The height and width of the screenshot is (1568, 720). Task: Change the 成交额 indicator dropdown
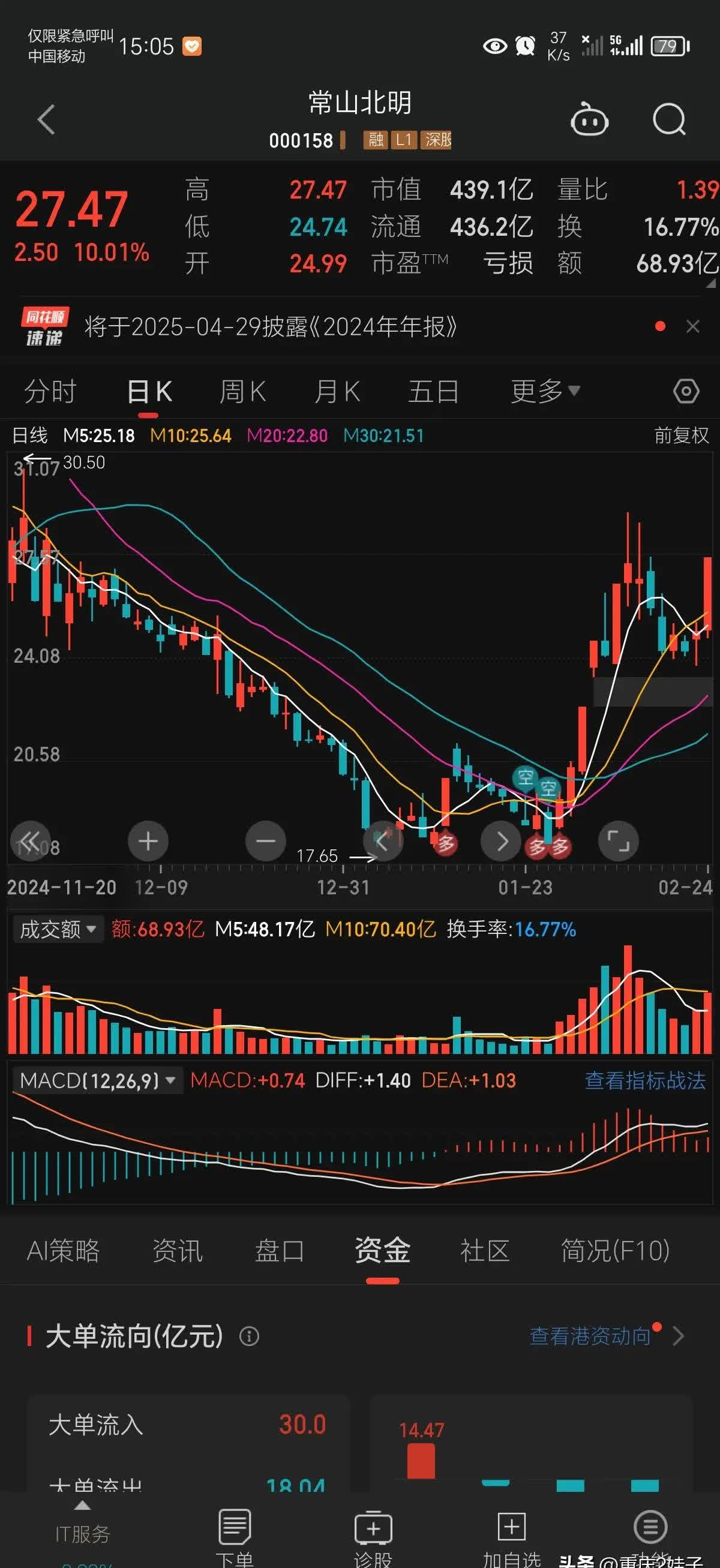58,930
